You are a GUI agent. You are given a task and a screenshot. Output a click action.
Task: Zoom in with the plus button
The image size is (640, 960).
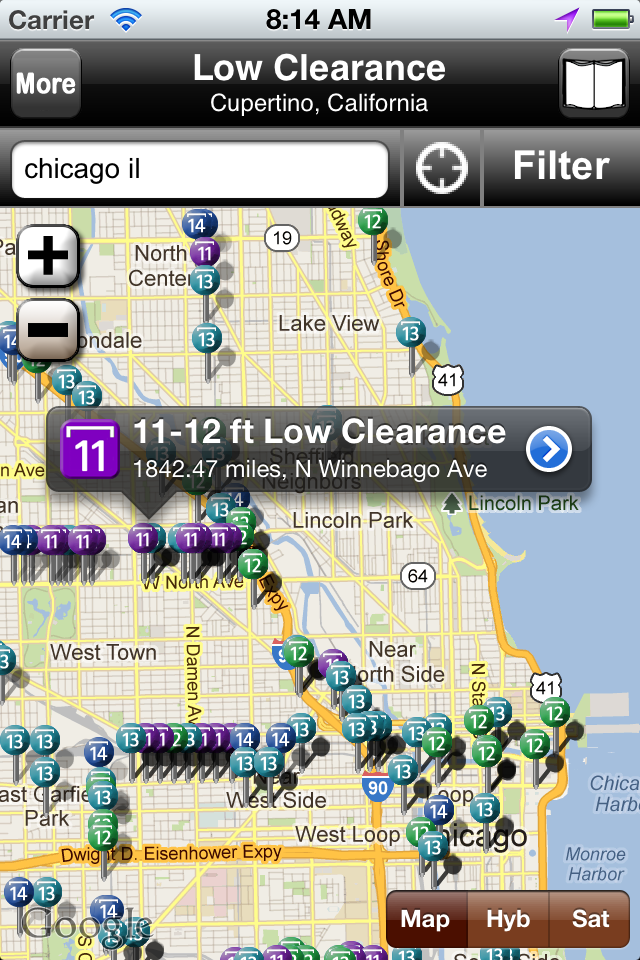click(47, 257)
